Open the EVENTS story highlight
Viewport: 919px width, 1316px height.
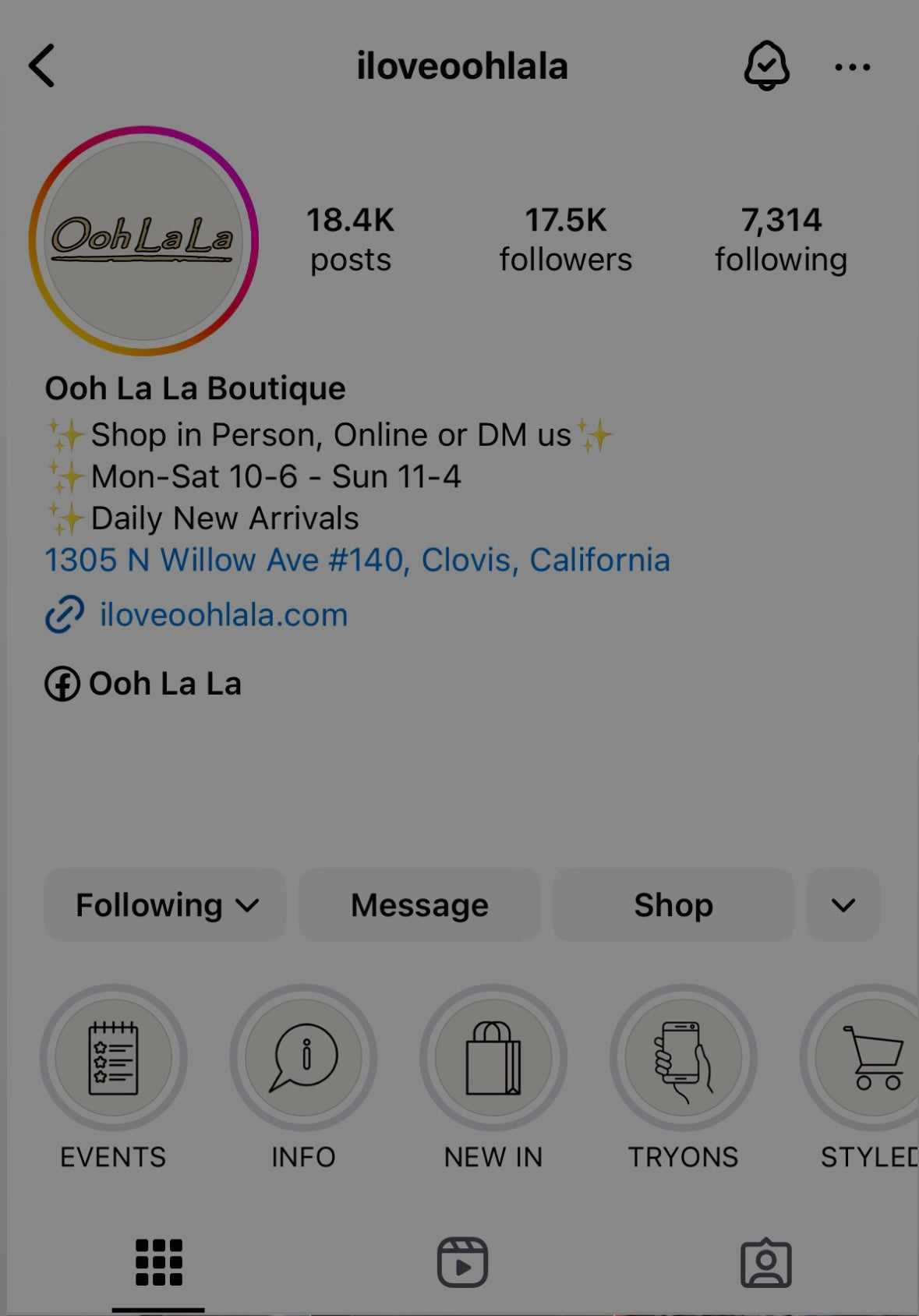(x=114, y=1058)
